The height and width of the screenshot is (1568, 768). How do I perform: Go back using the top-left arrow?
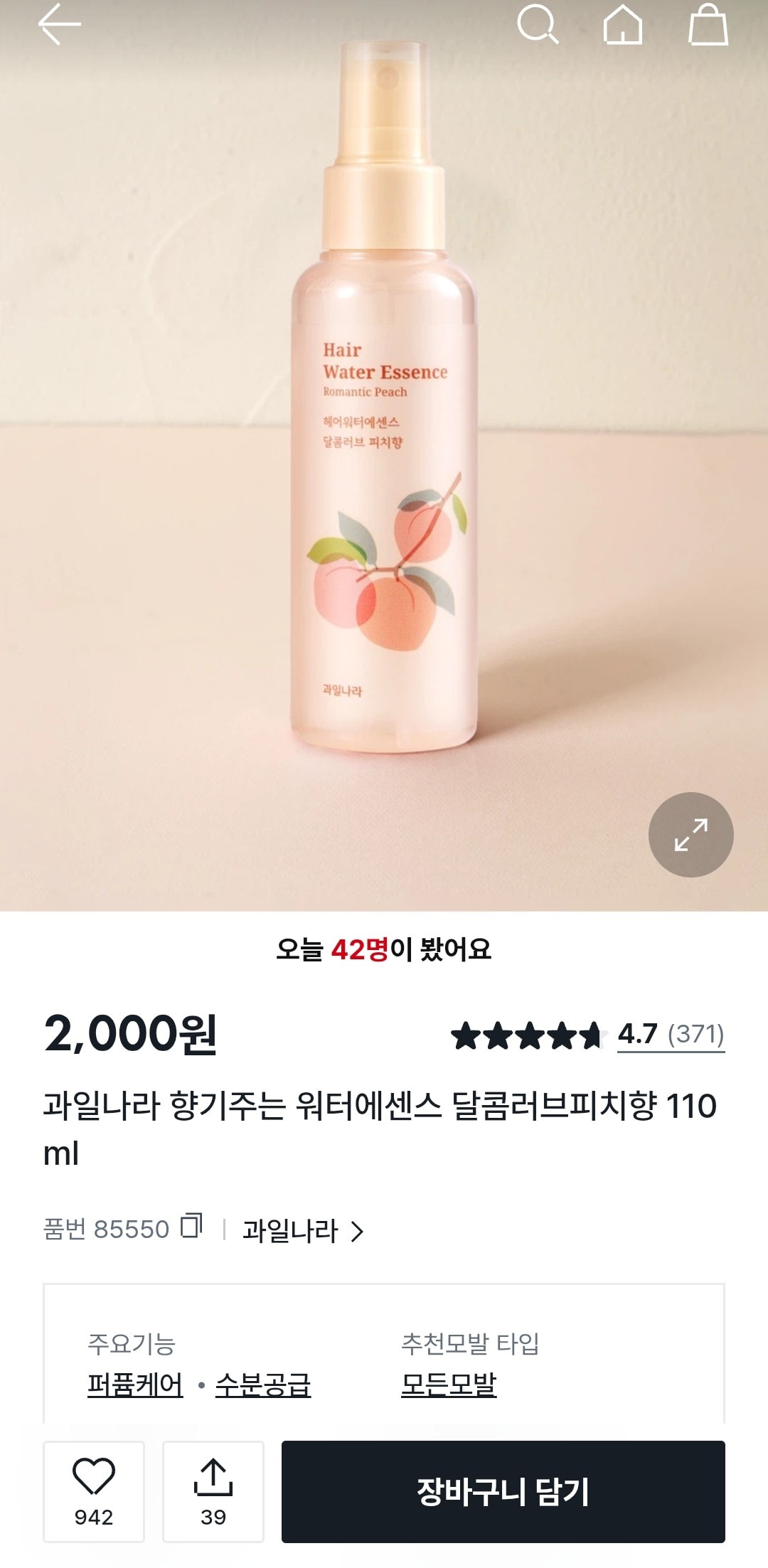pyautogui.click(x=59, y=25)
